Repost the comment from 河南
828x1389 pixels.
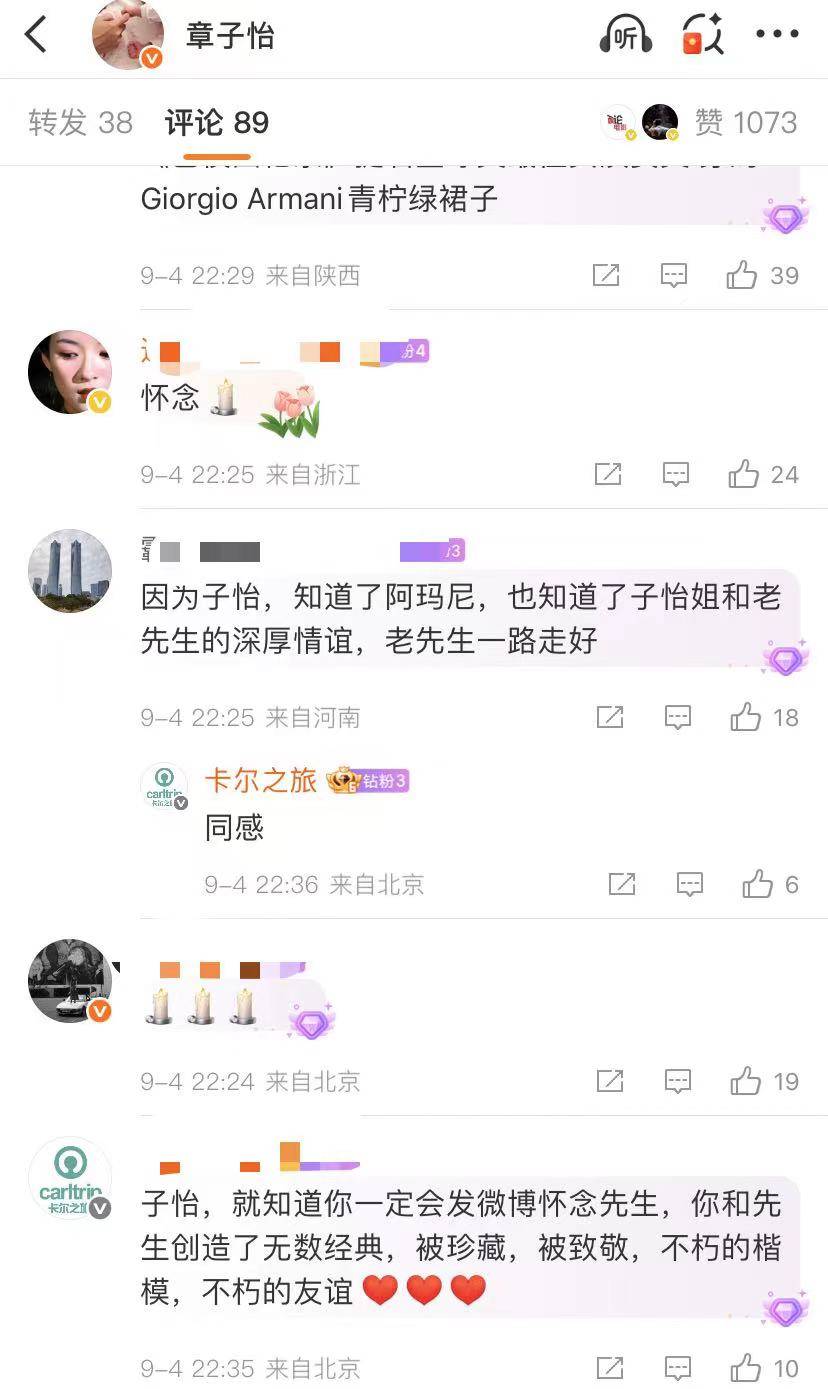click(x=609, y=717)
